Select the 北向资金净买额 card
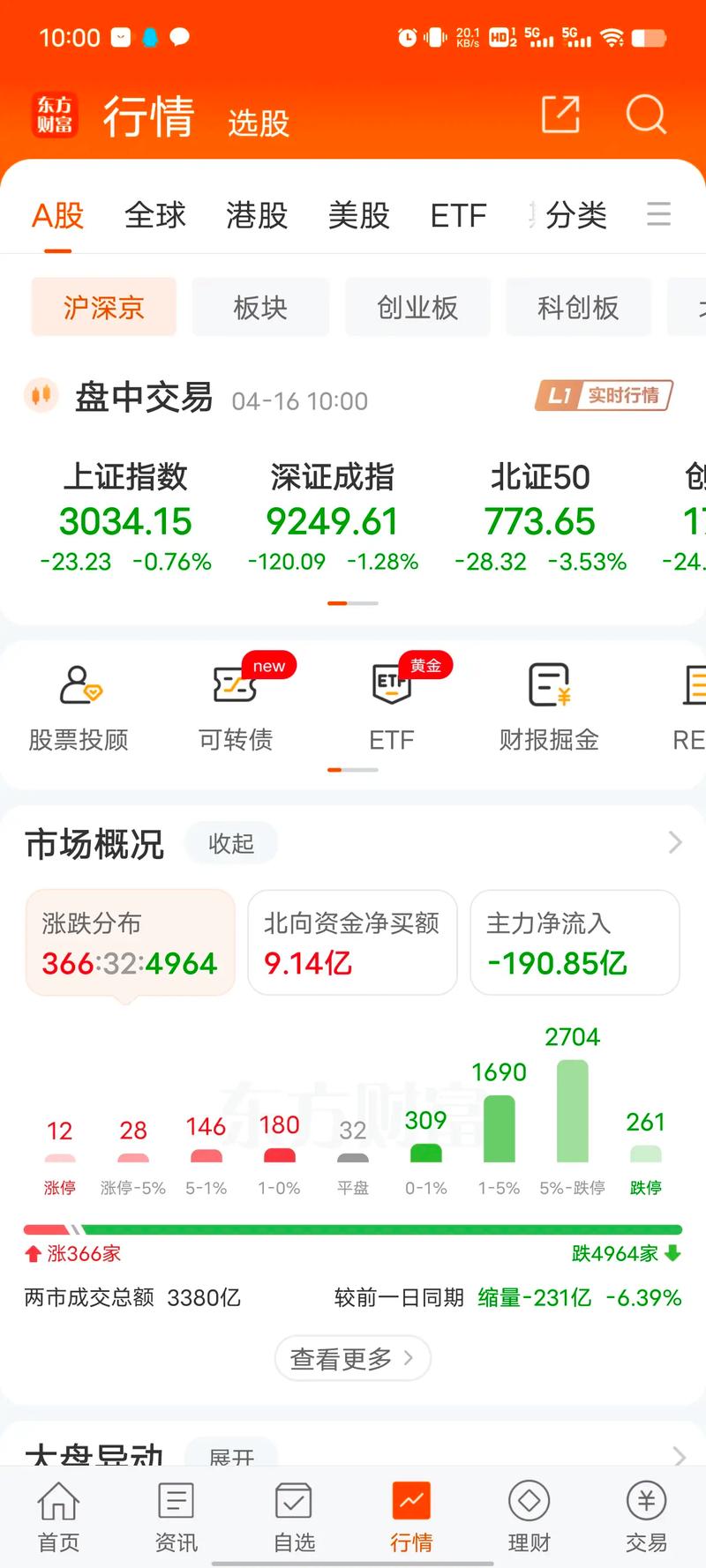The width and height of the screenshot is (706, 1568). (352, 942)
